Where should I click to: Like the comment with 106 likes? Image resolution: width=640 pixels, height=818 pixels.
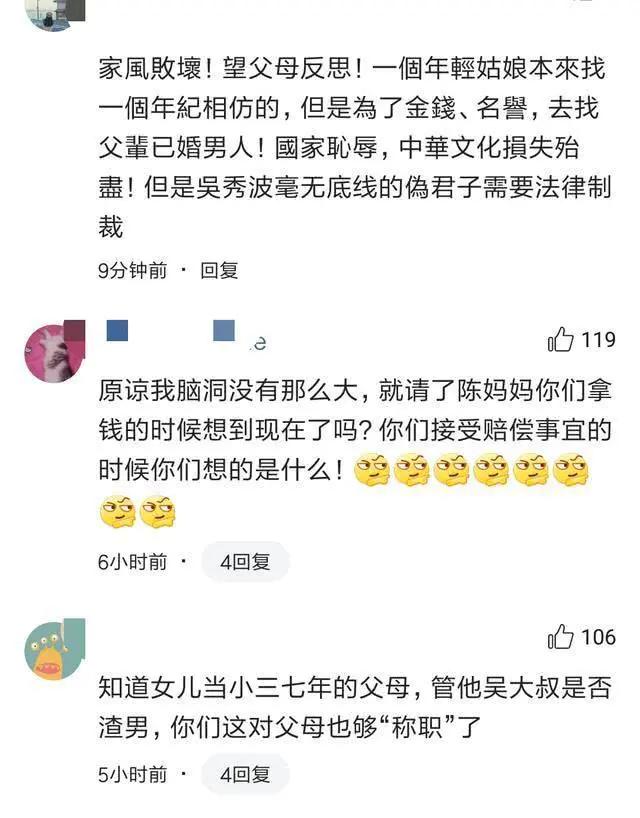click(561, 637)
